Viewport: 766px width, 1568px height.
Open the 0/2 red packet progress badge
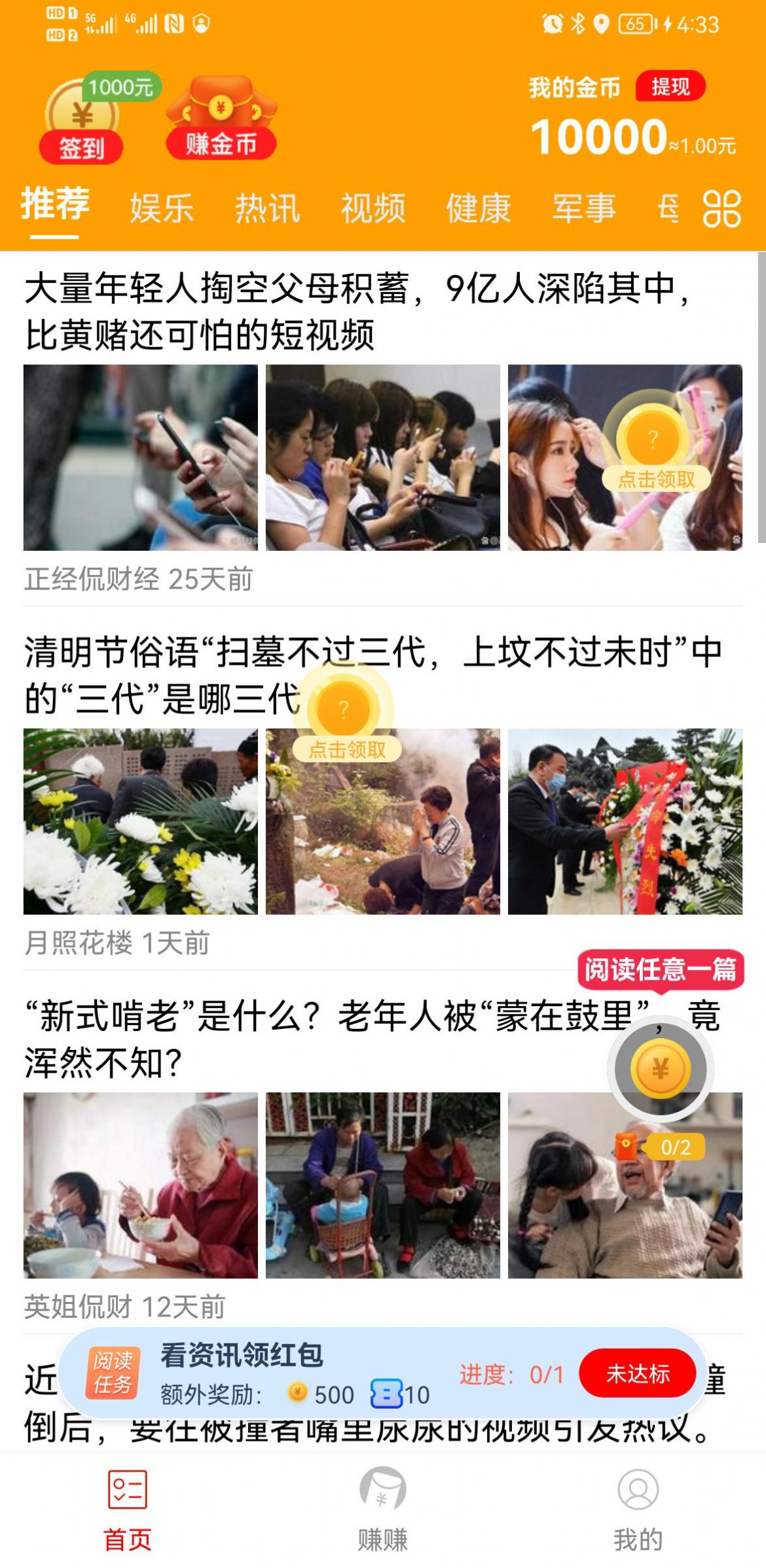click(x=661, y=1148)
